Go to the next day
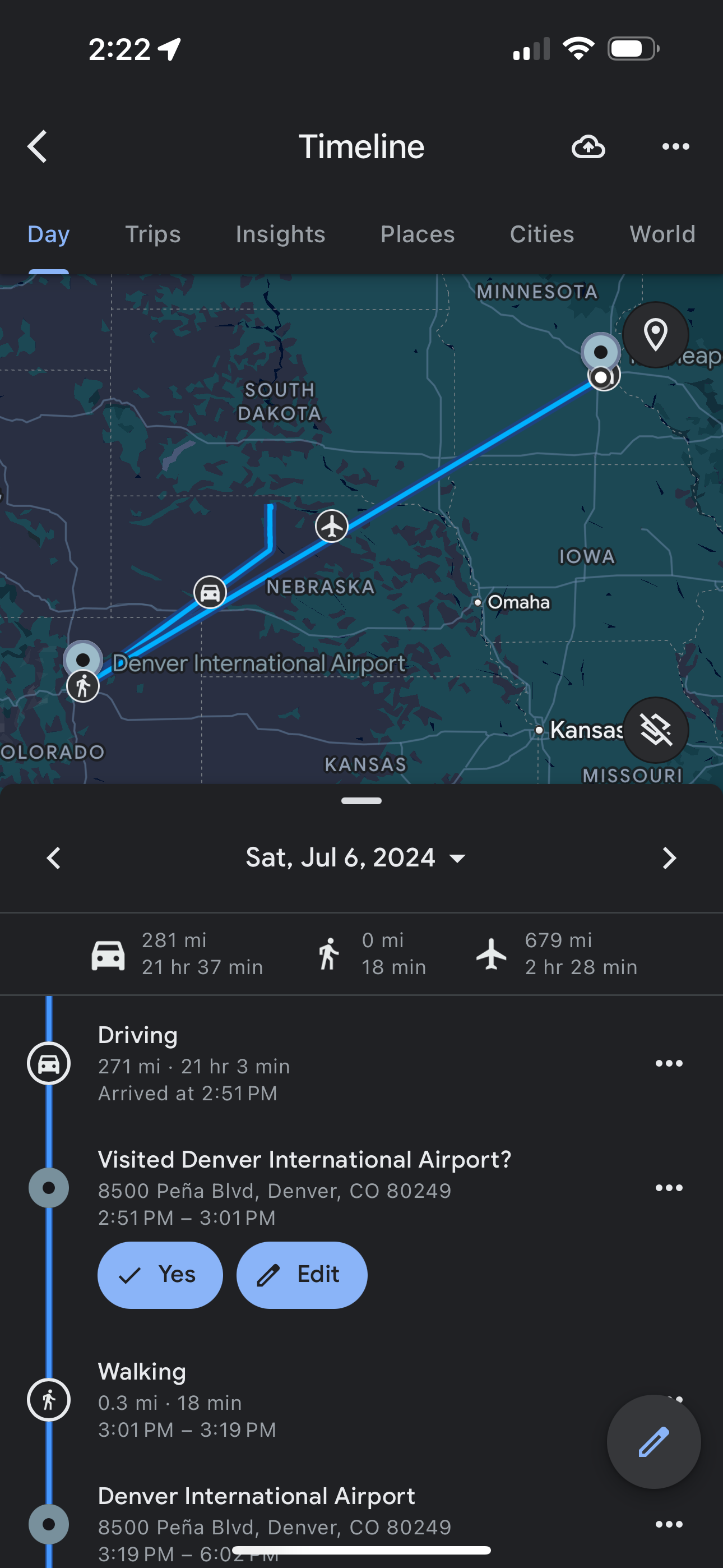The width and height of the screenshot is (723, 1568). pos(669,858)
